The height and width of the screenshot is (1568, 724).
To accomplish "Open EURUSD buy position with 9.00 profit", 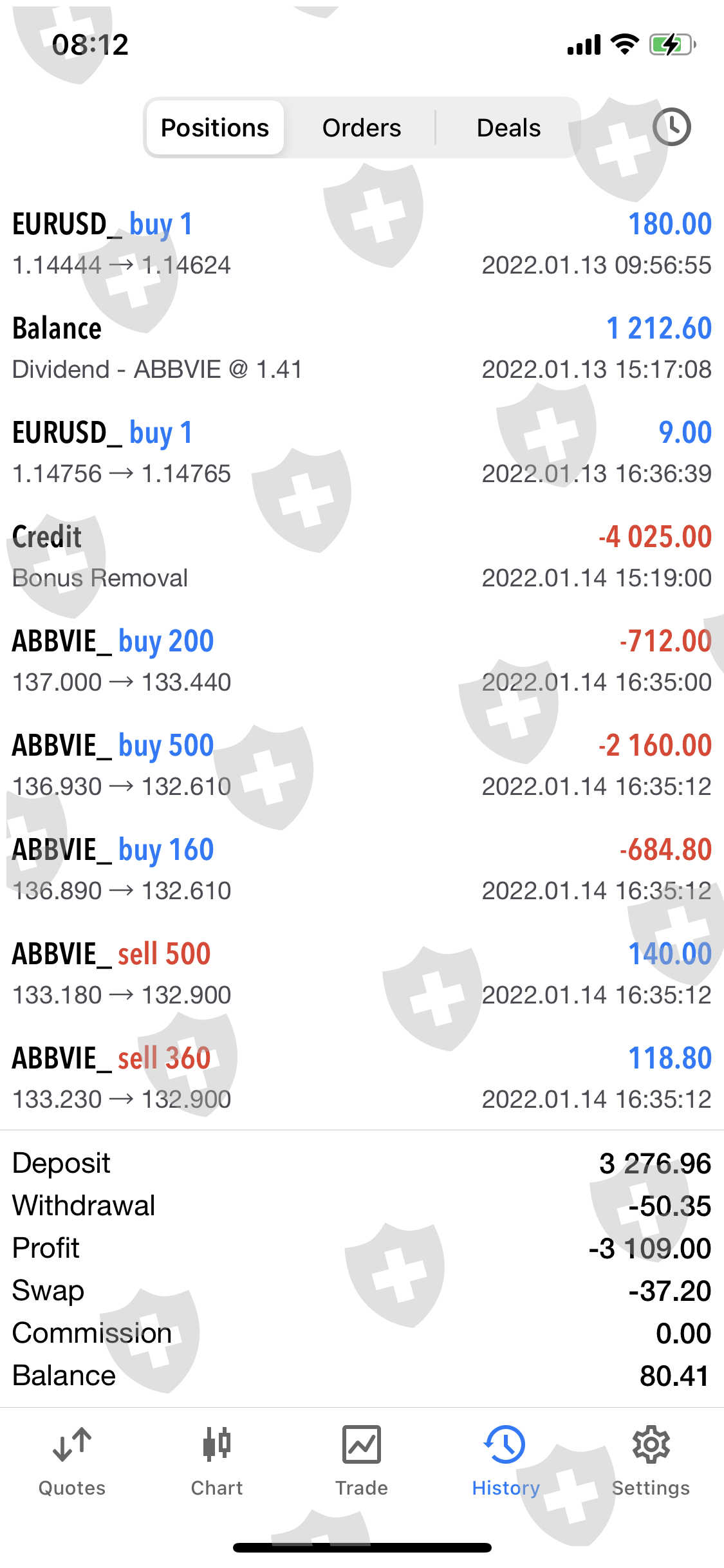I will click(362, 453).
